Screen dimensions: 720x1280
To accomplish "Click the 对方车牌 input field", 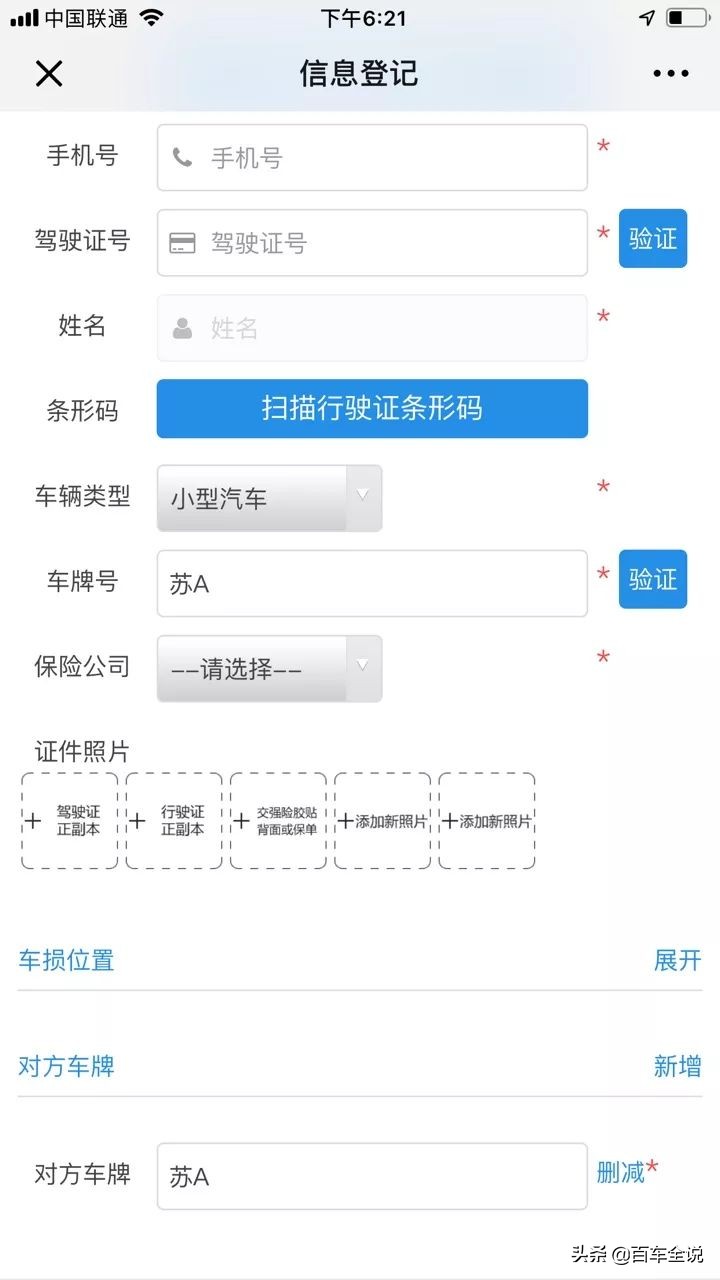I will pos(372,1176).
